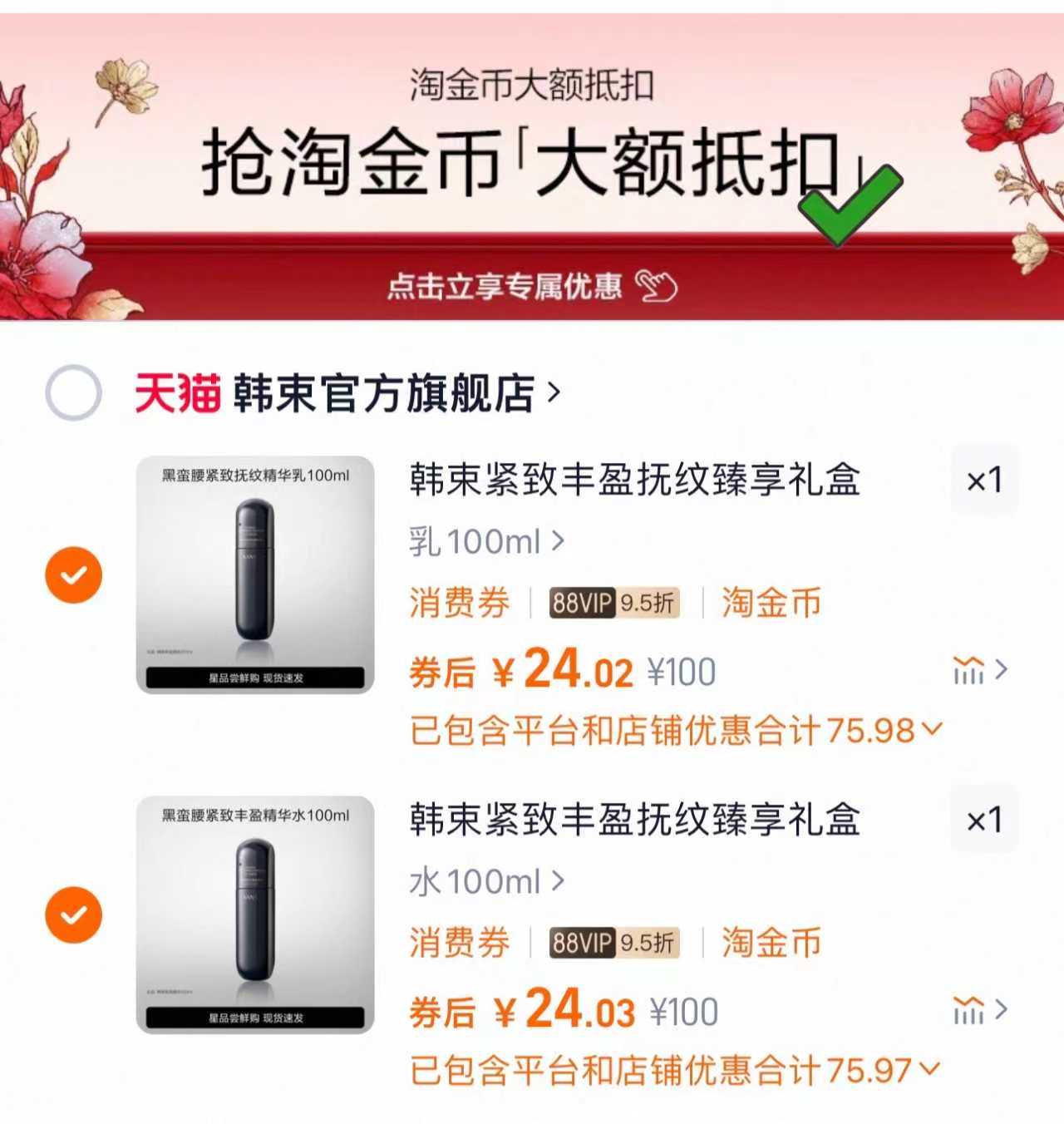Select the store checkbox next to 韩束官方旗舰店
Screen dimensions: 1064x1124
[75, 392]
